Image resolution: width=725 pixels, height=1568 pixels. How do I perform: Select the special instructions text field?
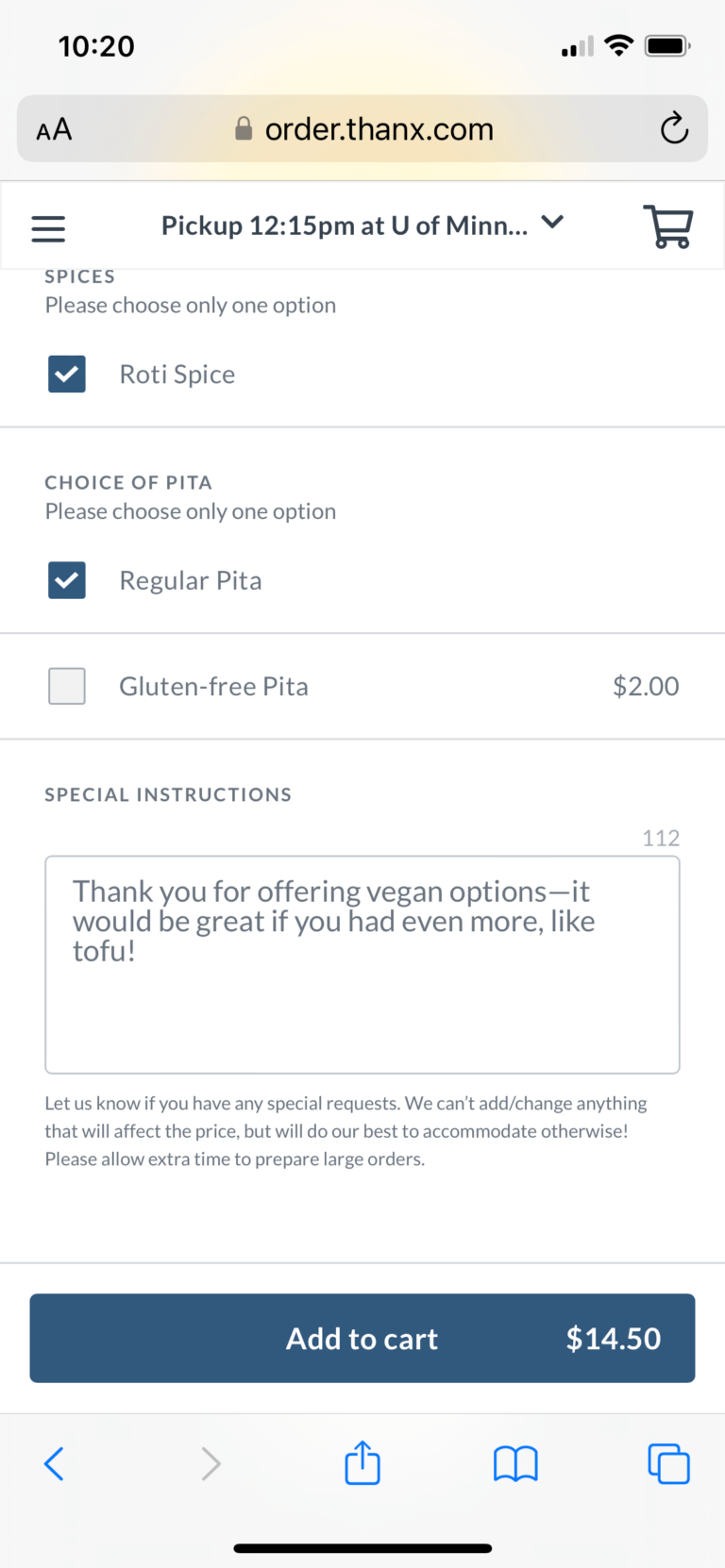coord(362,964)
